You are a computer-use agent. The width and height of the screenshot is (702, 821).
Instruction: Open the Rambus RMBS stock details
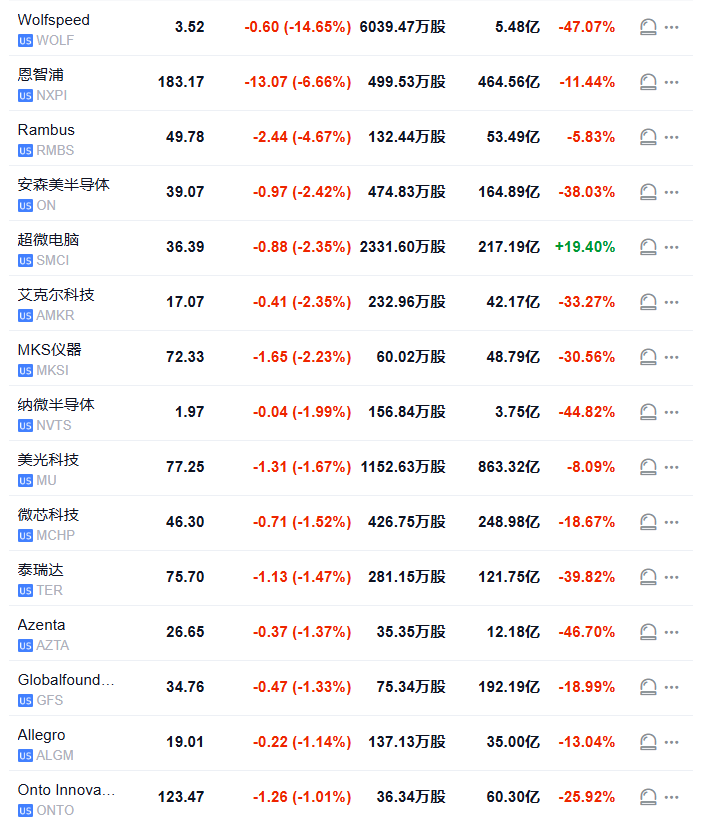pyautogui.click(x=46, y=130)
